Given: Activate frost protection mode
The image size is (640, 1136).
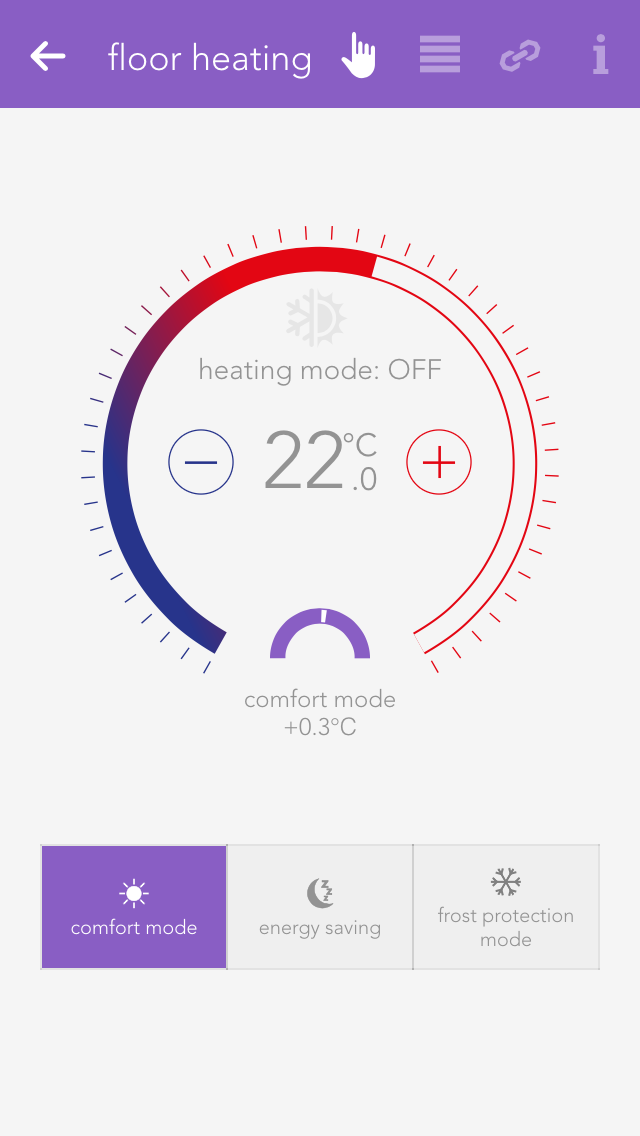Looking at the screenshot, I should pos(506,907).
